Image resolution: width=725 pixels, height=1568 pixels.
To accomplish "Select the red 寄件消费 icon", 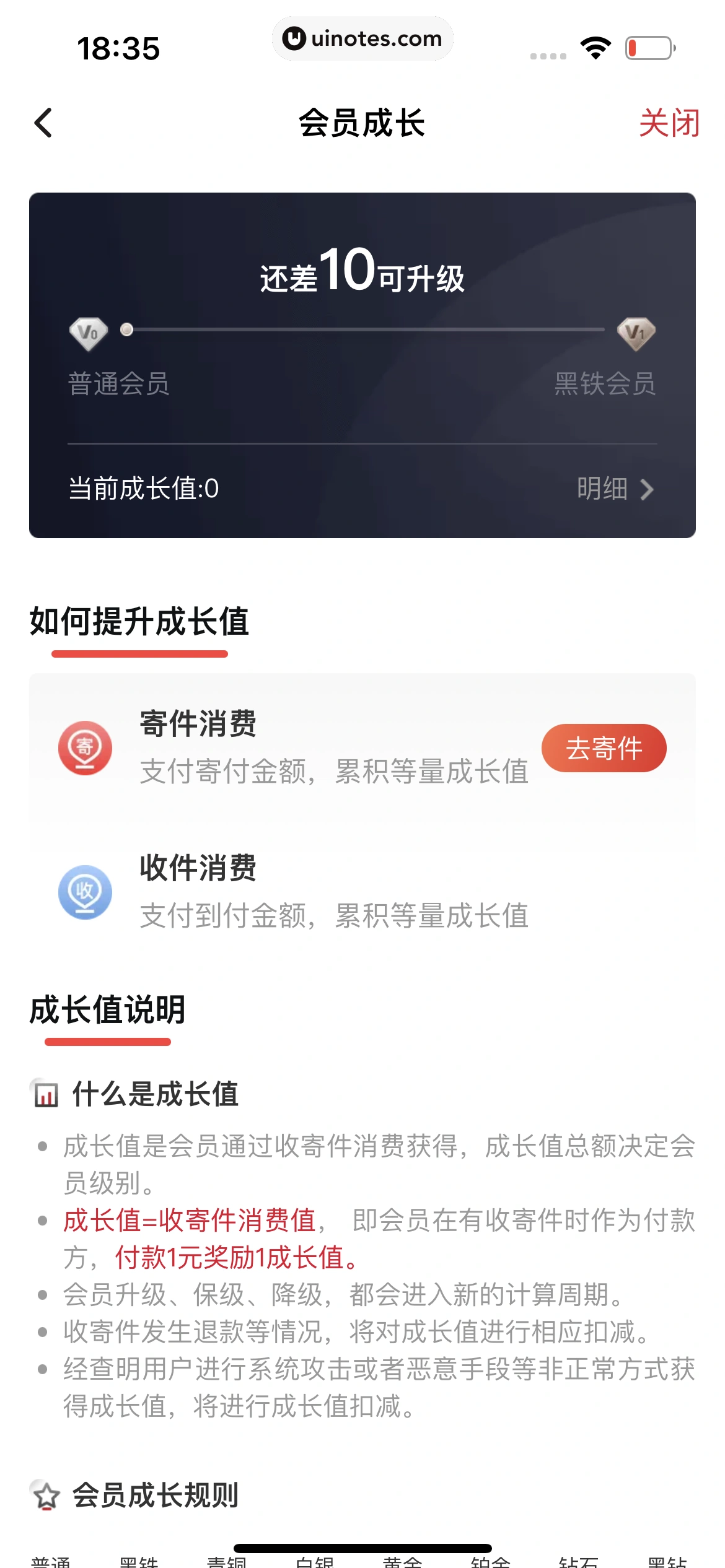I will coord(86,747).
